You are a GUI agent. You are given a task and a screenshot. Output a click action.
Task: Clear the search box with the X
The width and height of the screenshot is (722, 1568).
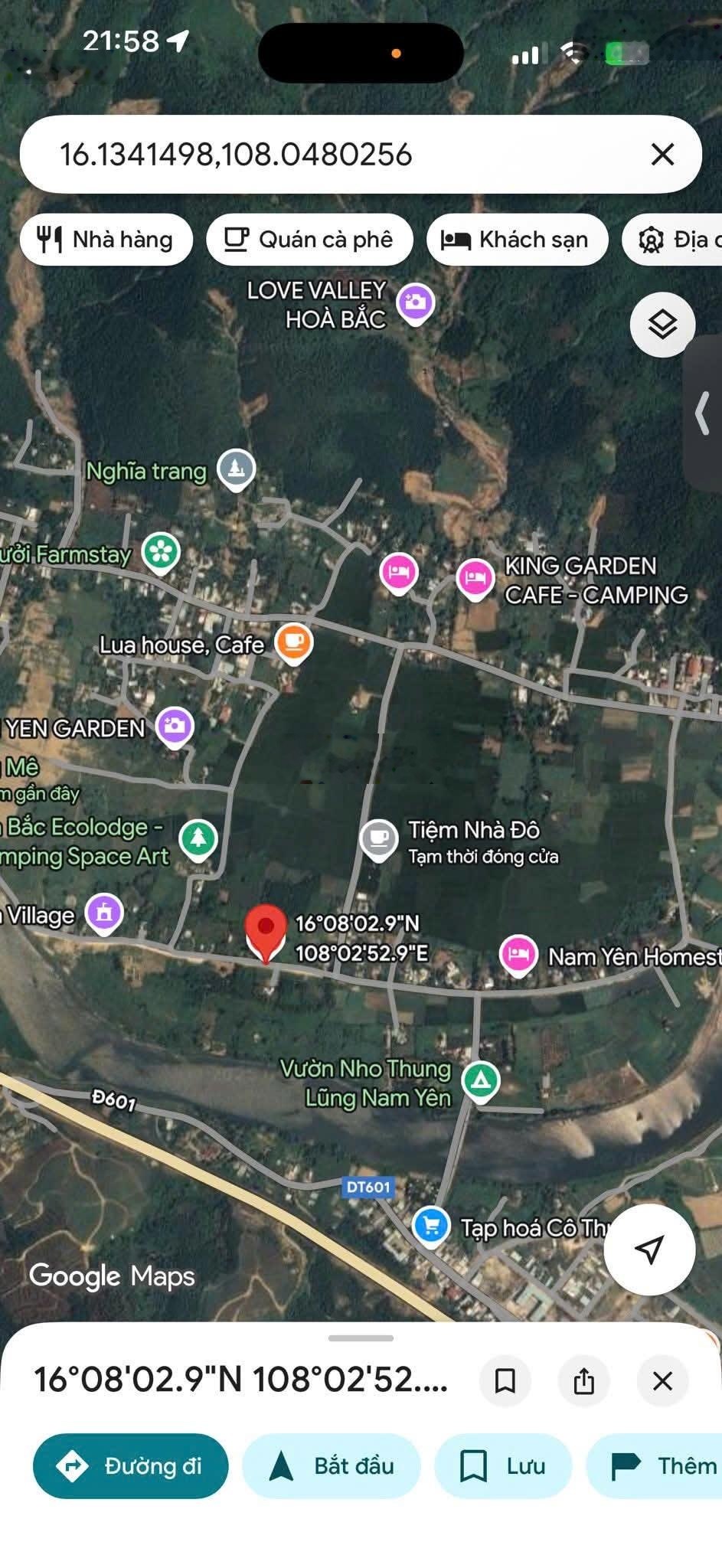[x=663, y=155]
